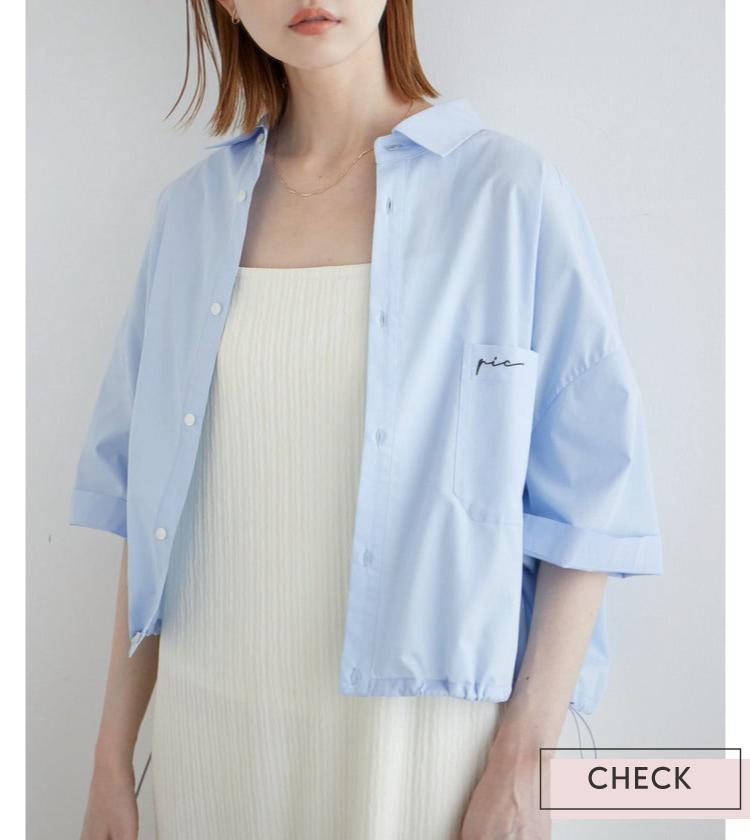
Task: Open the light blue shirt product image
Action: (375, 400)
